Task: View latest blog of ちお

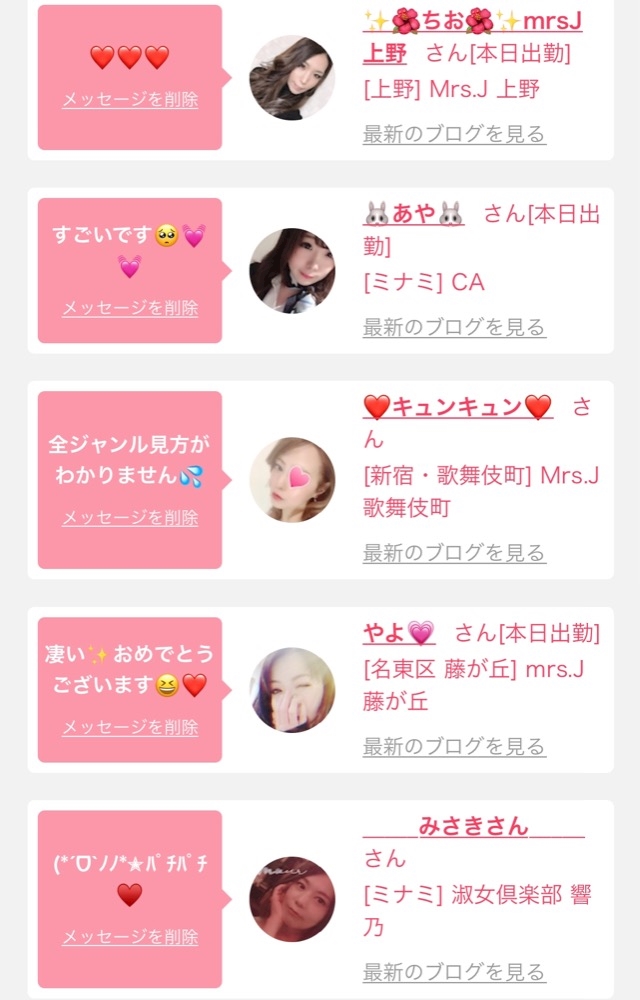Action: point(454,134)
